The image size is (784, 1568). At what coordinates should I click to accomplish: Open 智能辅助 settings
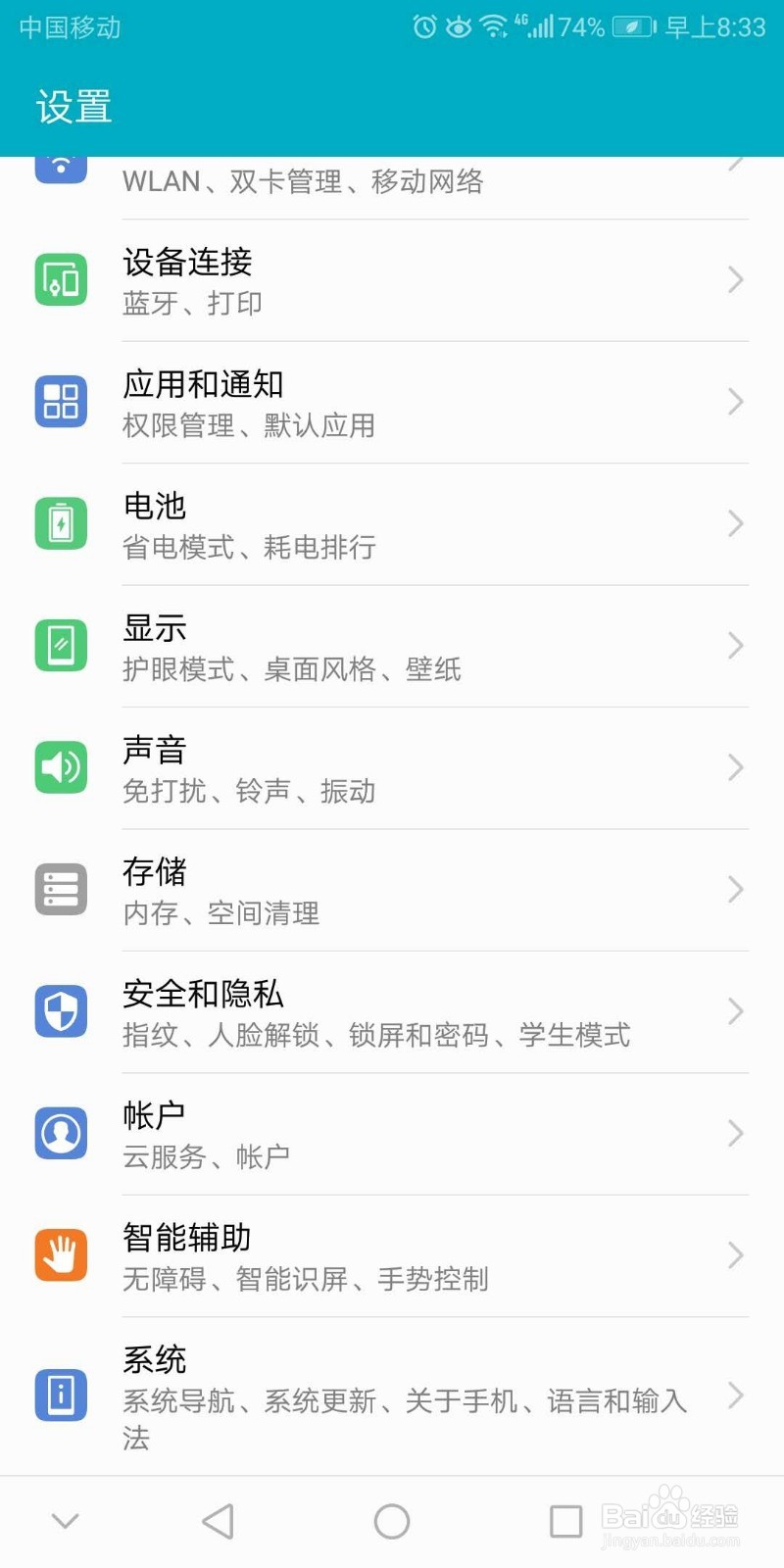[392, 1255]
